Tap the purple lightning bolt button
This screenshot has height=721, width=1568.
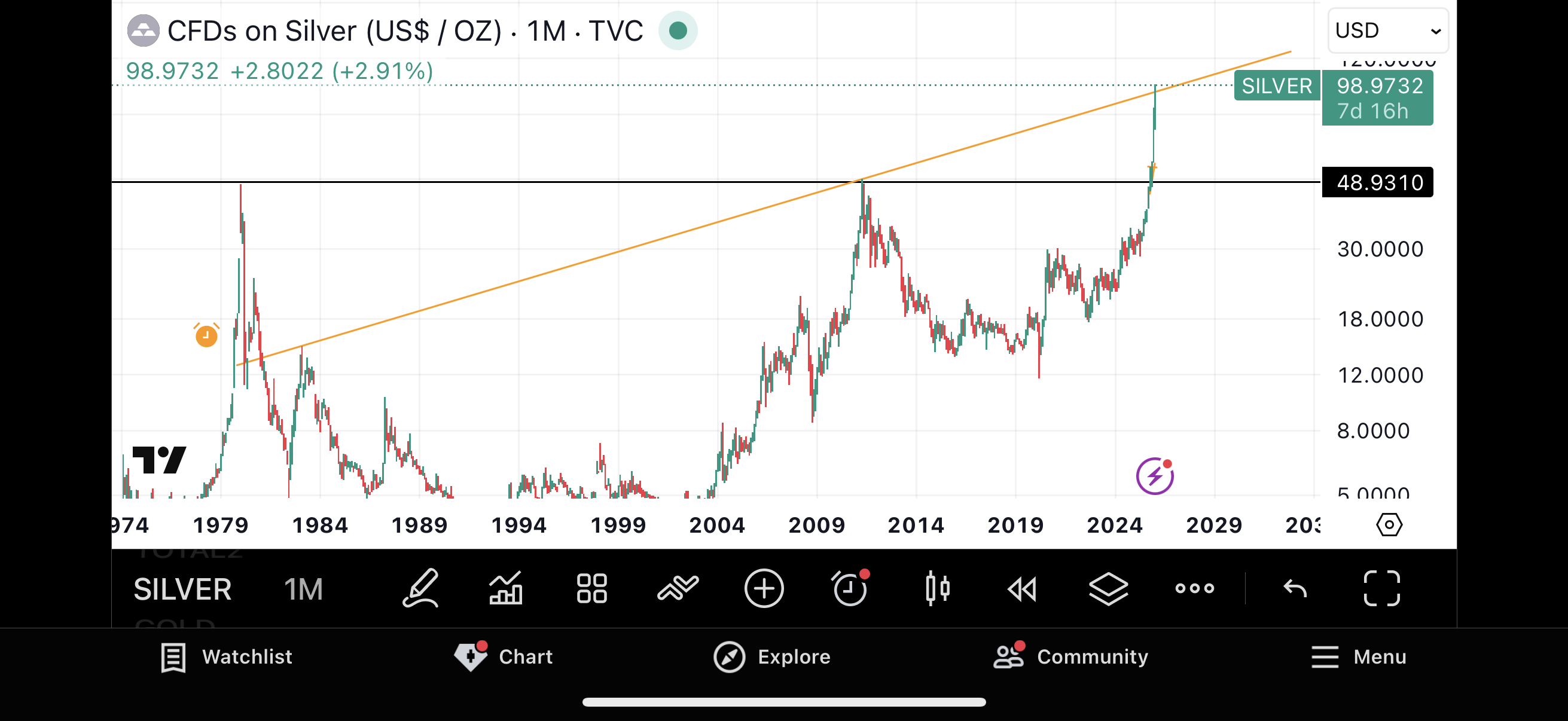tap(1154, 476)
